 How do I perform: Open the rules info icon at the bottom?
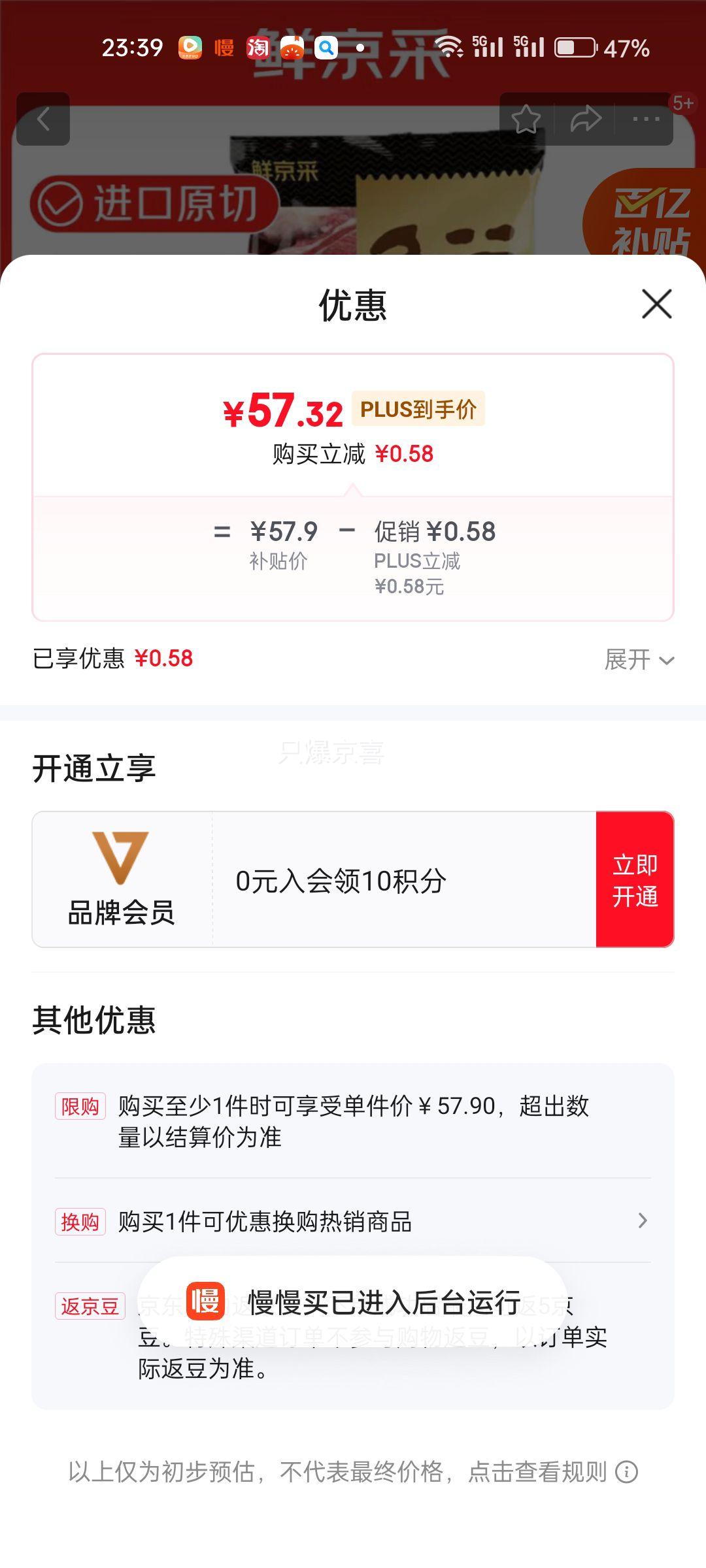click(x=627, y=1472)
